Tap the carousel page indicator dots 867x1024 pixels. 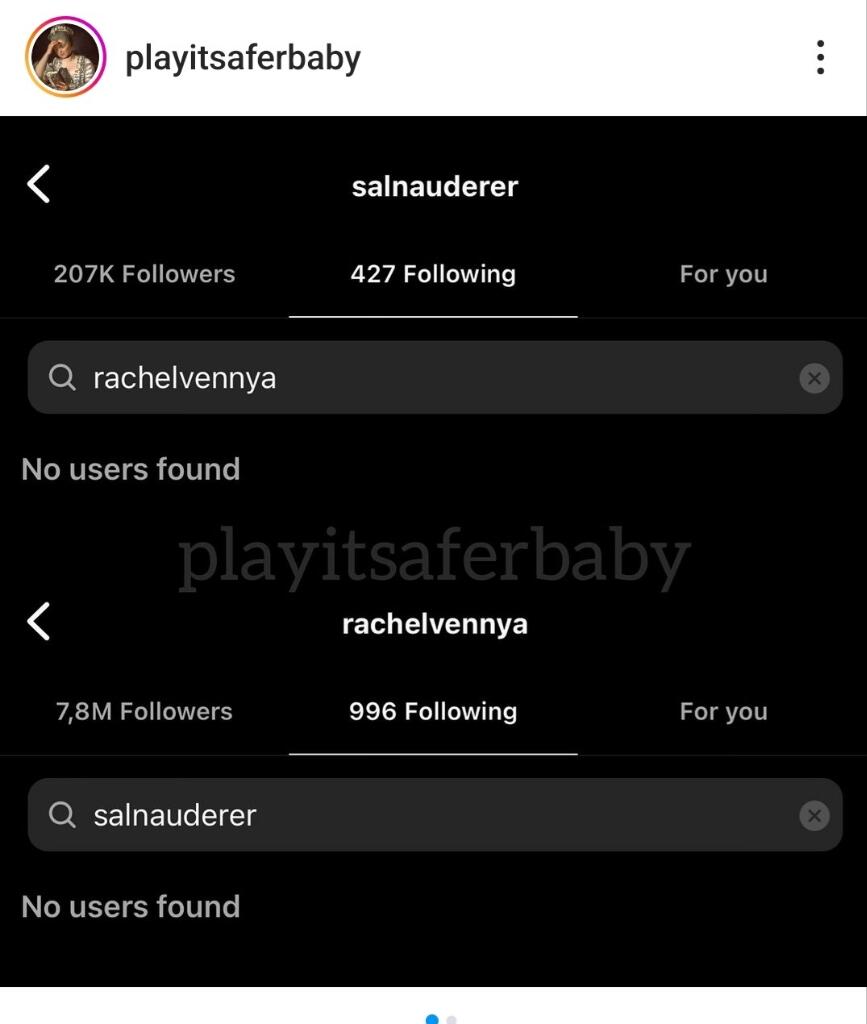tap(441, 1018)
